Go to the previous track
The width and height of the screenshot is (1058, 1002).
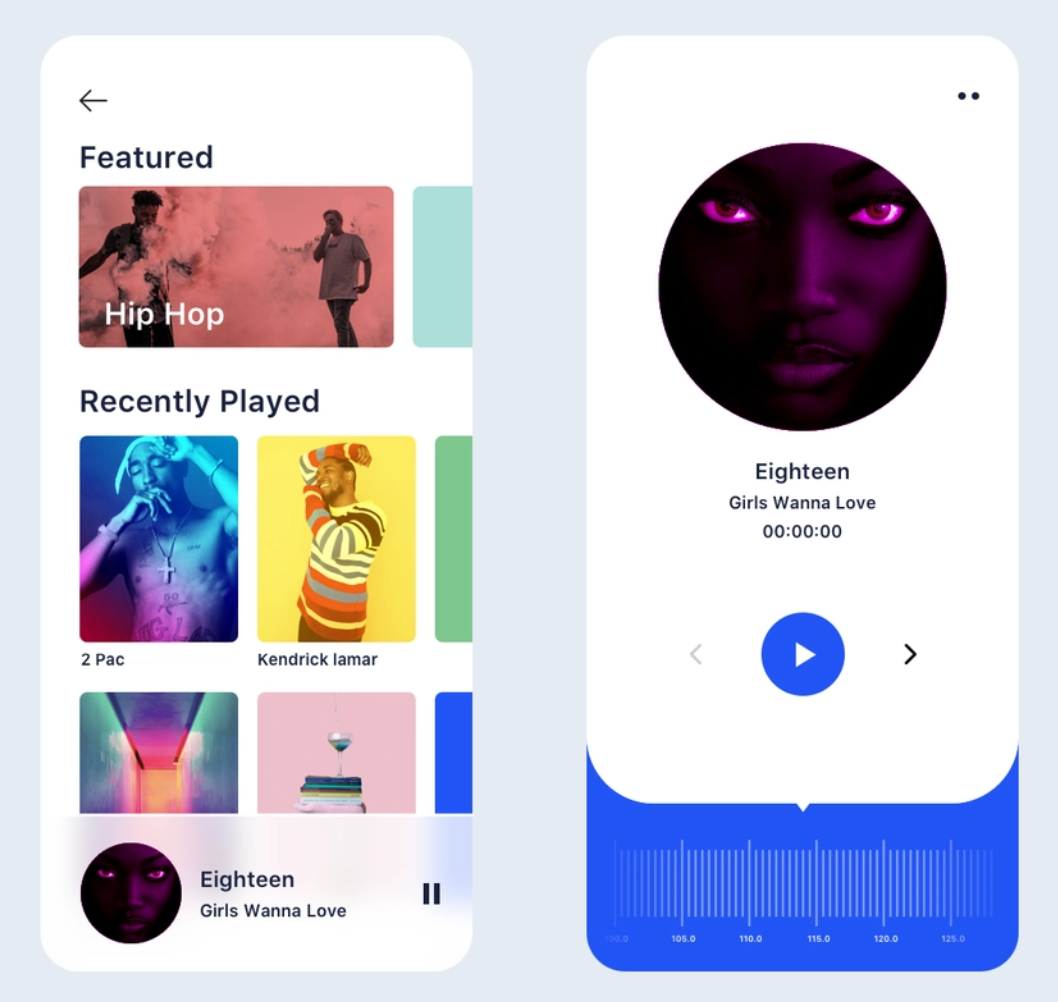click(x=697, y=655)
